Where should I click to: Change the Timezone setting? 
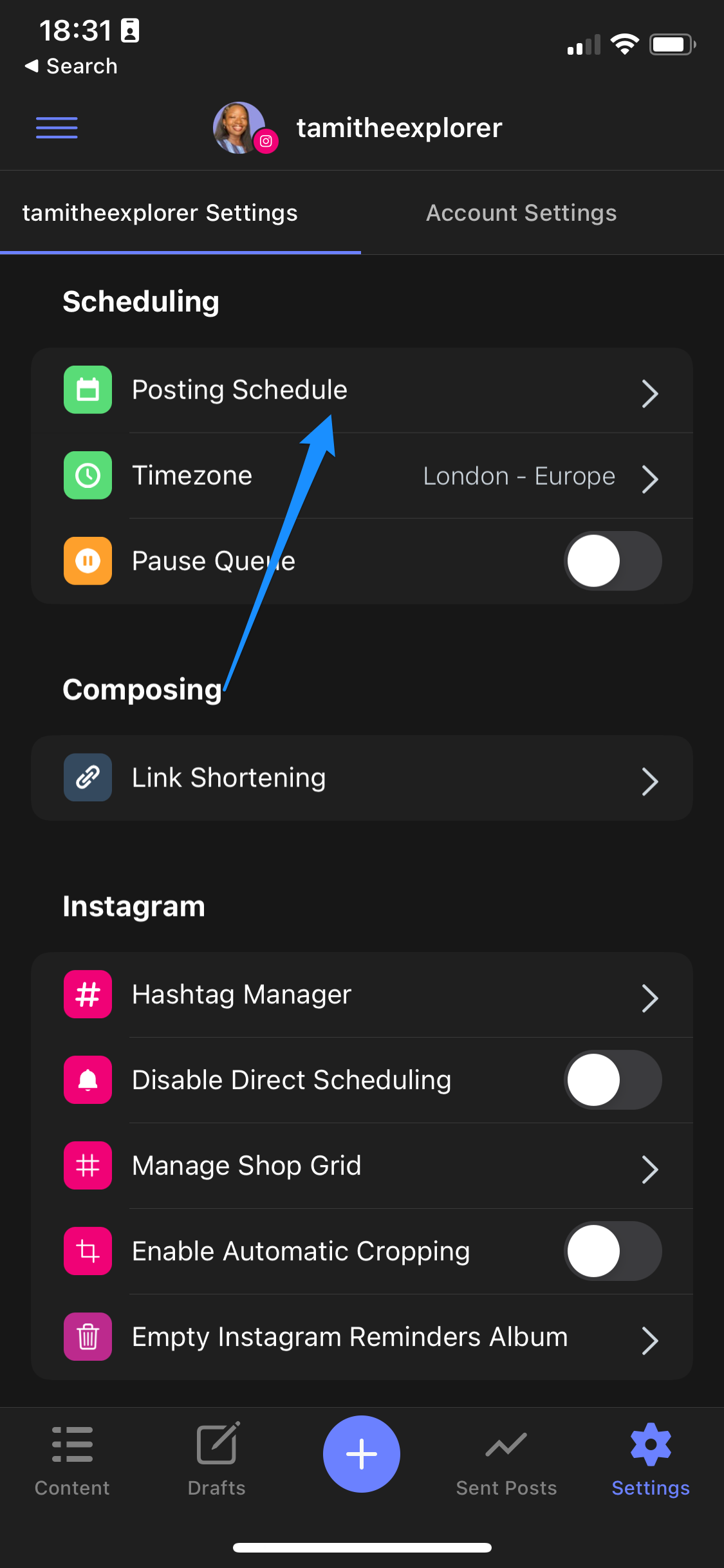[362, 476]
